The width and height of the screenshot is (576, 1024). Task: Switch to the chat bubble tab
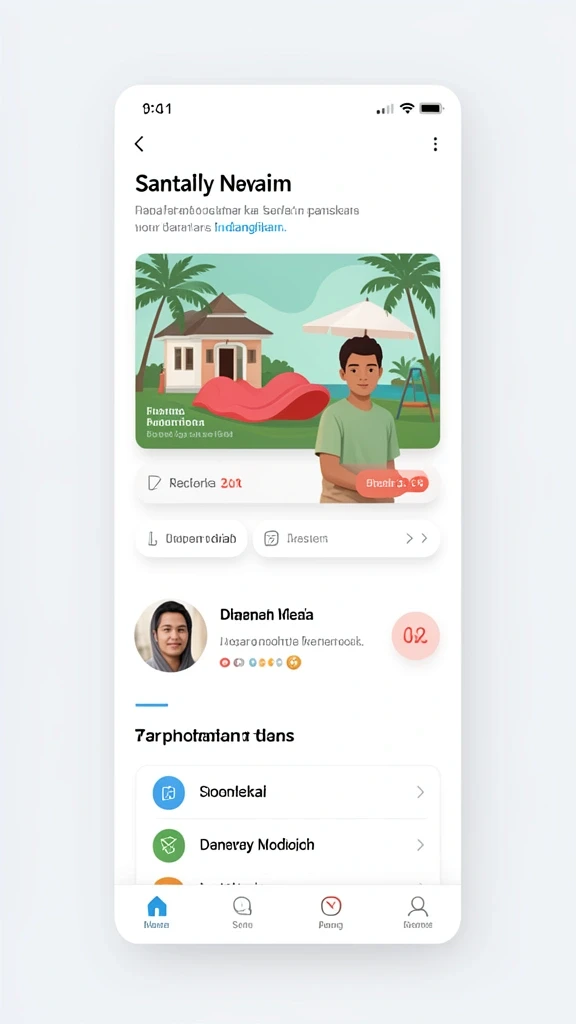pyautogui.click(x=242, y=912)
